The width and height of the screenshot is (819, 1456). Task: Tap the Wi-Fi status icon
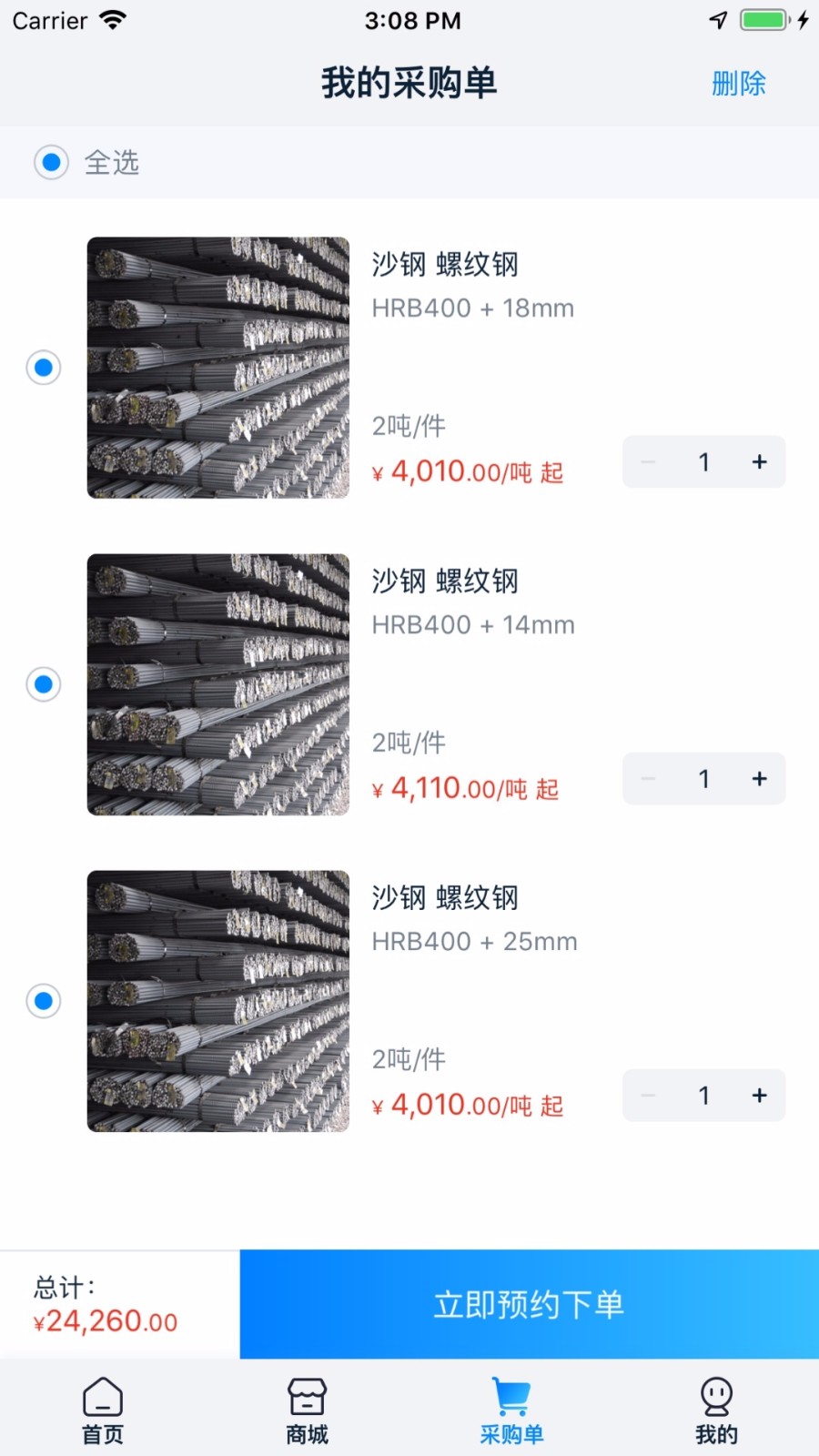(113, 18)
